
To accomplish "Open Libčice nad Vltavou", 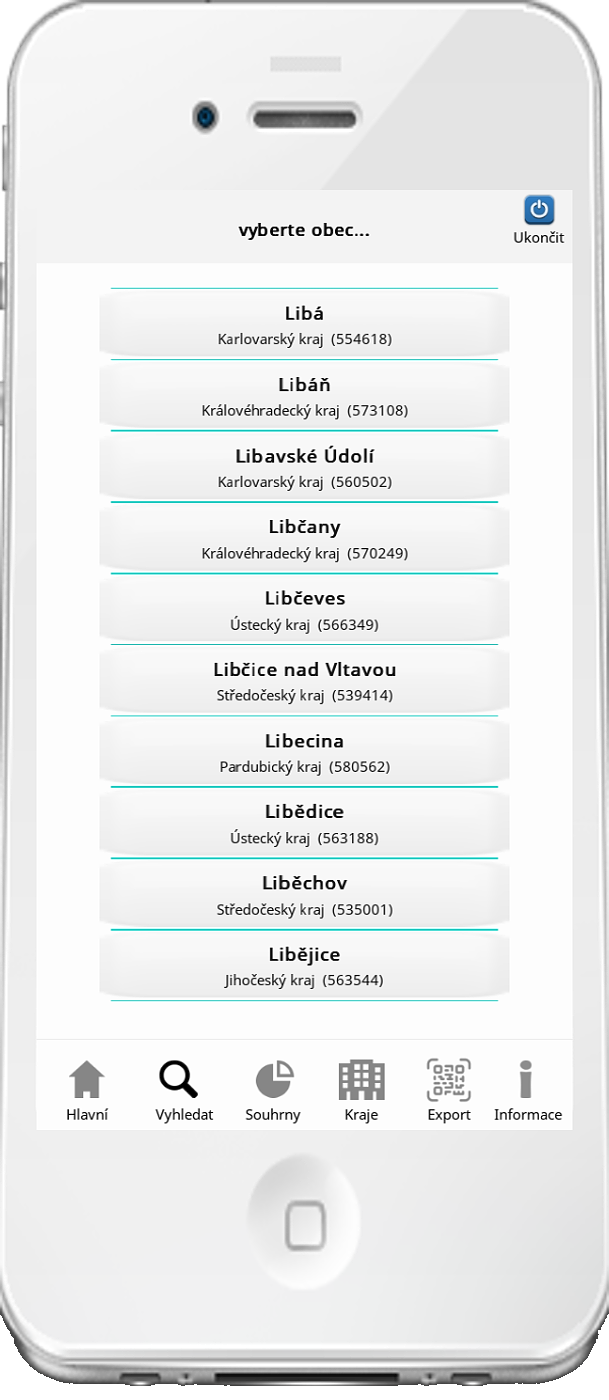I will click(x=304, y=681).
